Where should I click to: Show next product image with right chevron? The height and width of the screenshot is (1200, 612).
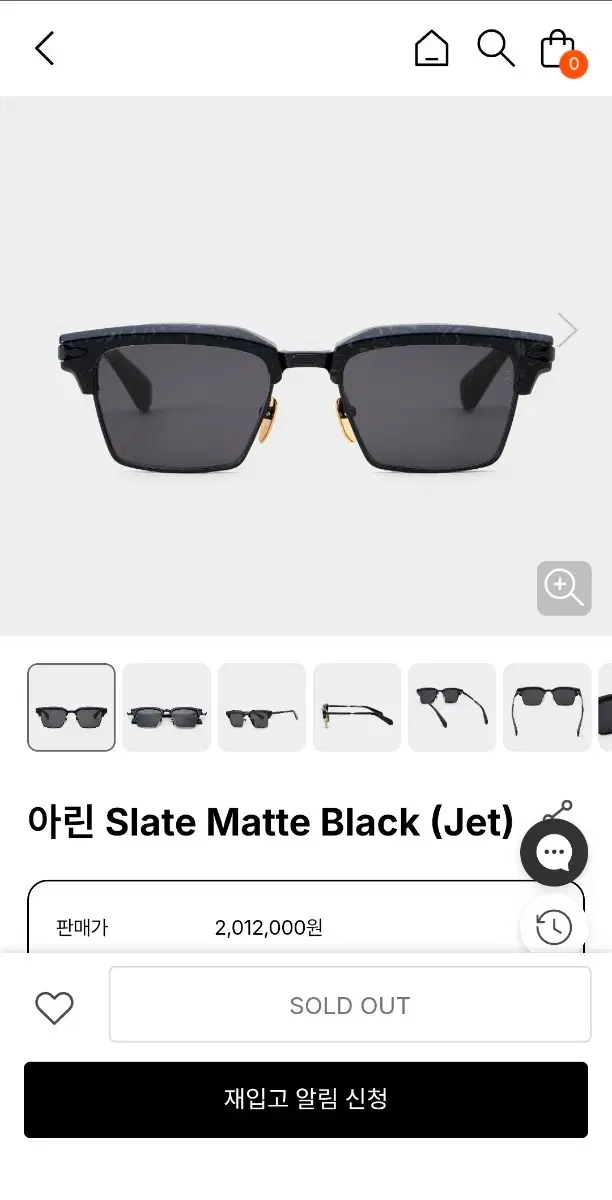tap(567, 330)
